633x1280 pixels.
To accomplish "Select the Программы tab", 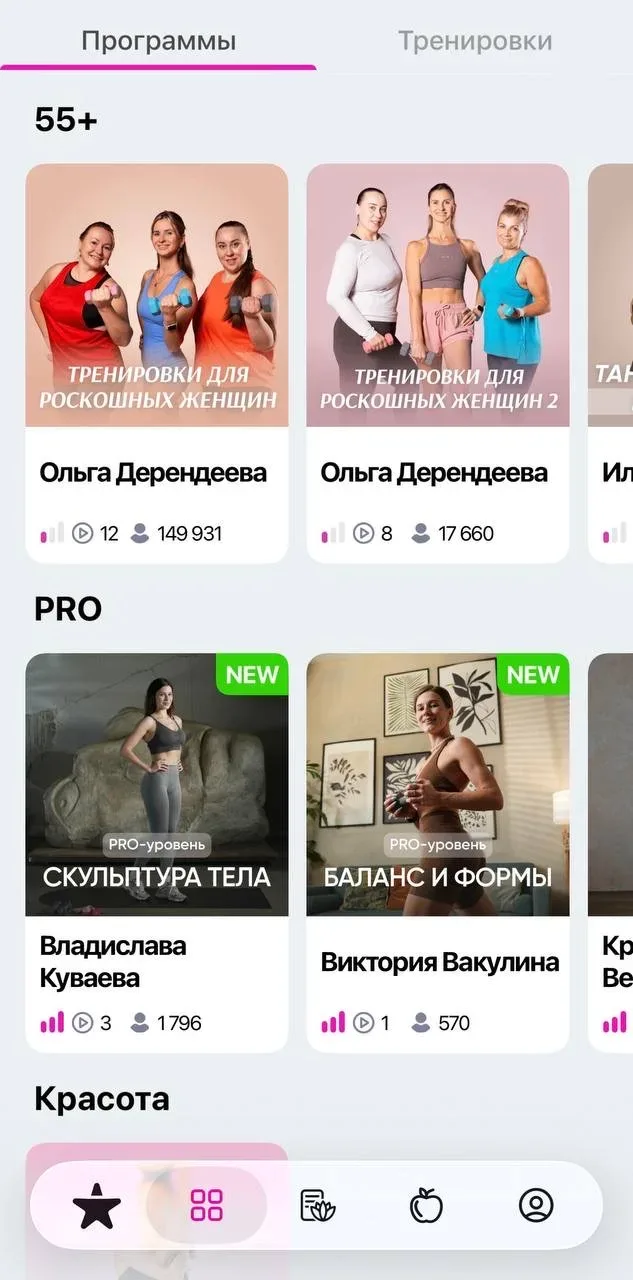I will [x=158, y=41].
